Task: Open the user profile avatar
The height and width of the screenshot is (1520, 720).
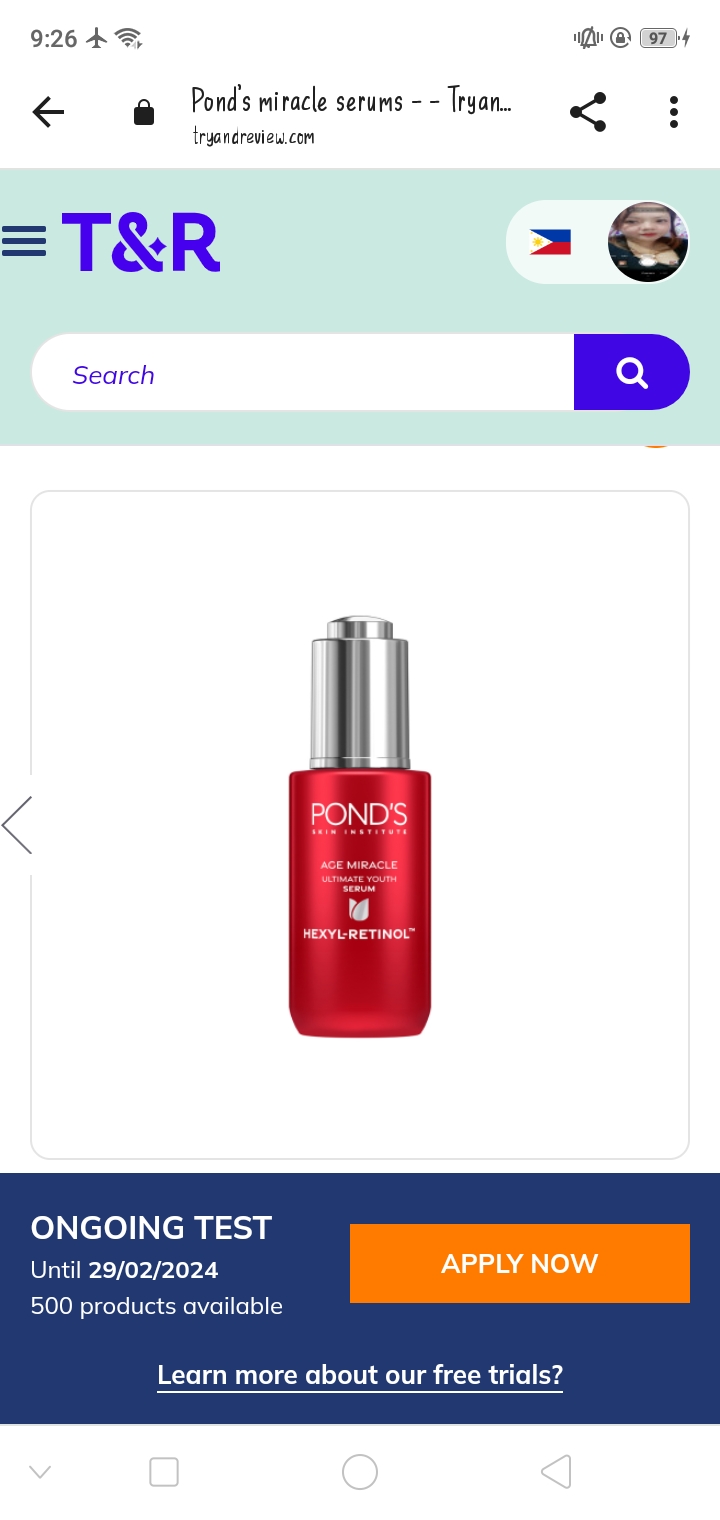Action: point(648,242)
